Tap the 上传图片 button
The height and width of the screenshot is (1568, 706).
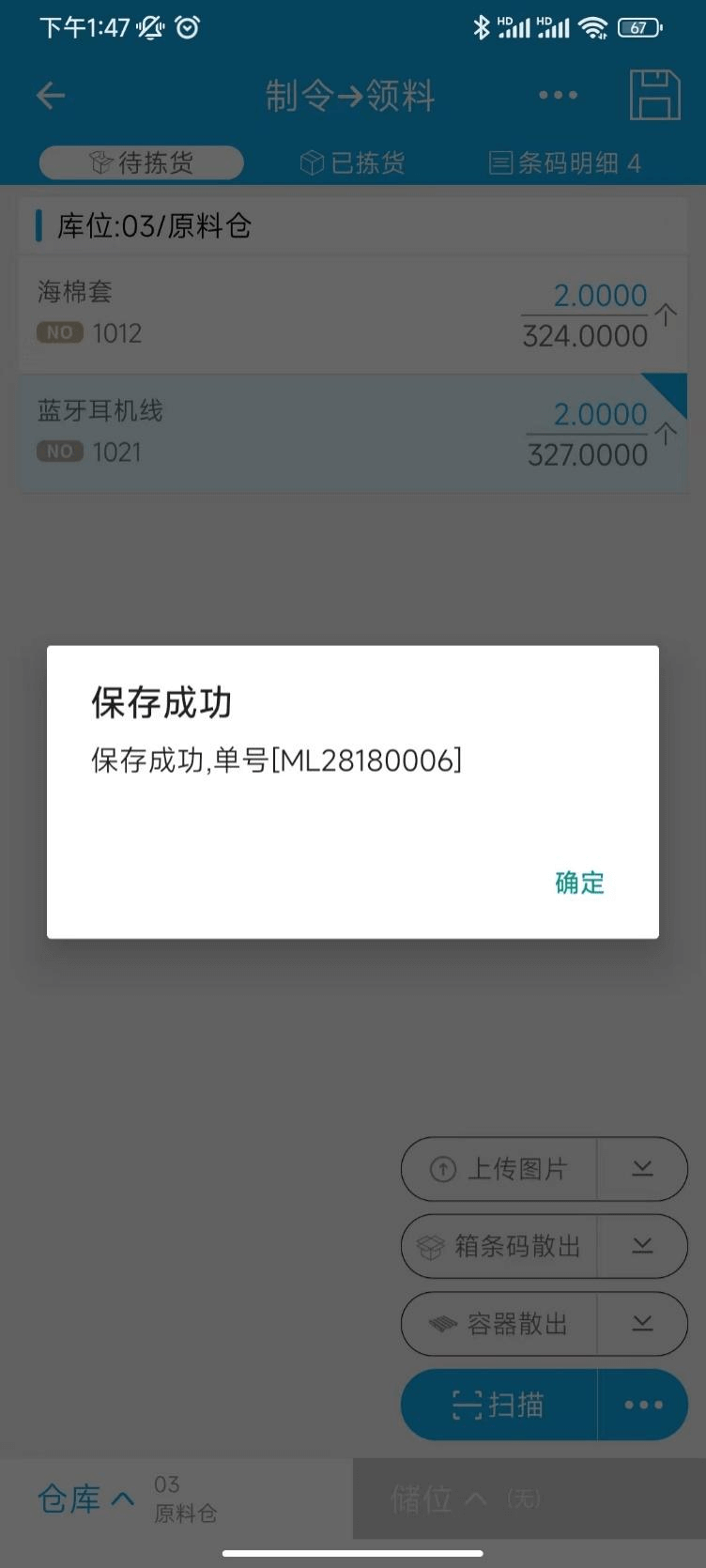click(x=499, y=1169)
